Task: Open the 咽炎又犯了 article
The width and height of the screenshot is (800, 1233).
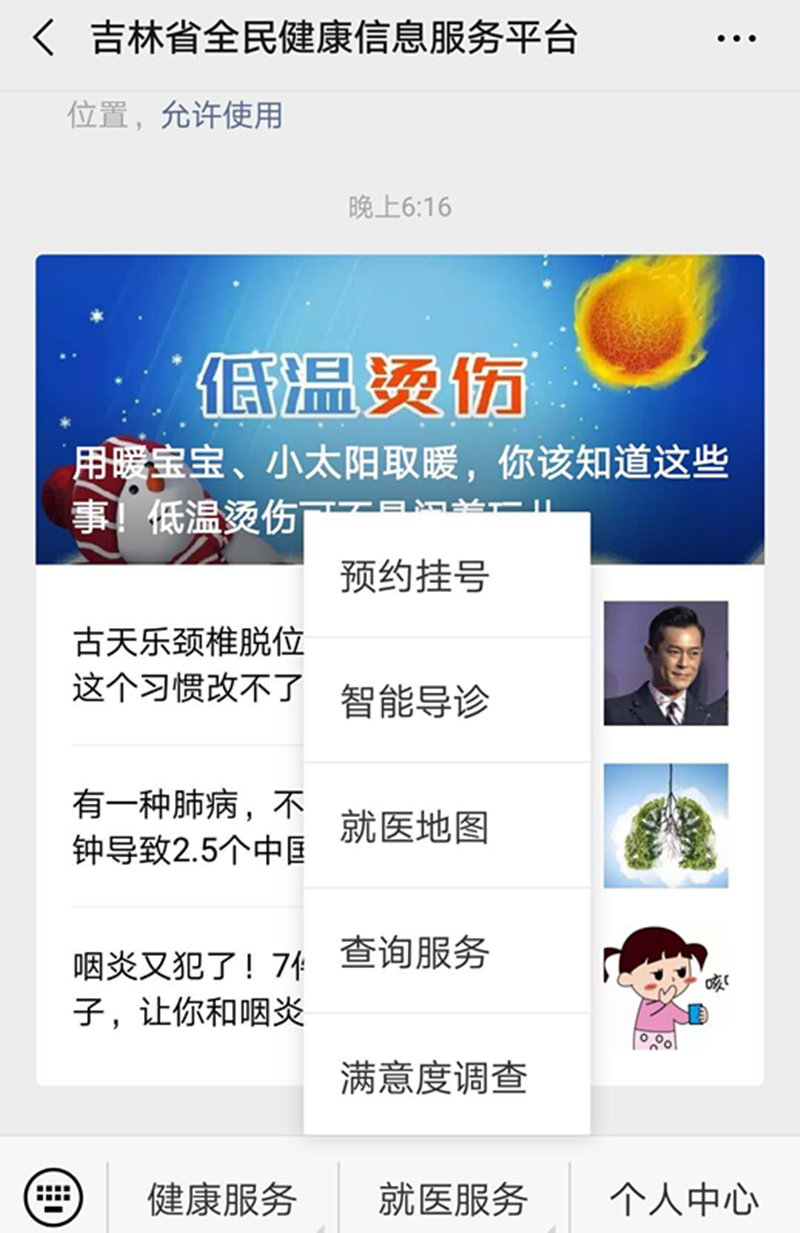Action: point(185,988)
